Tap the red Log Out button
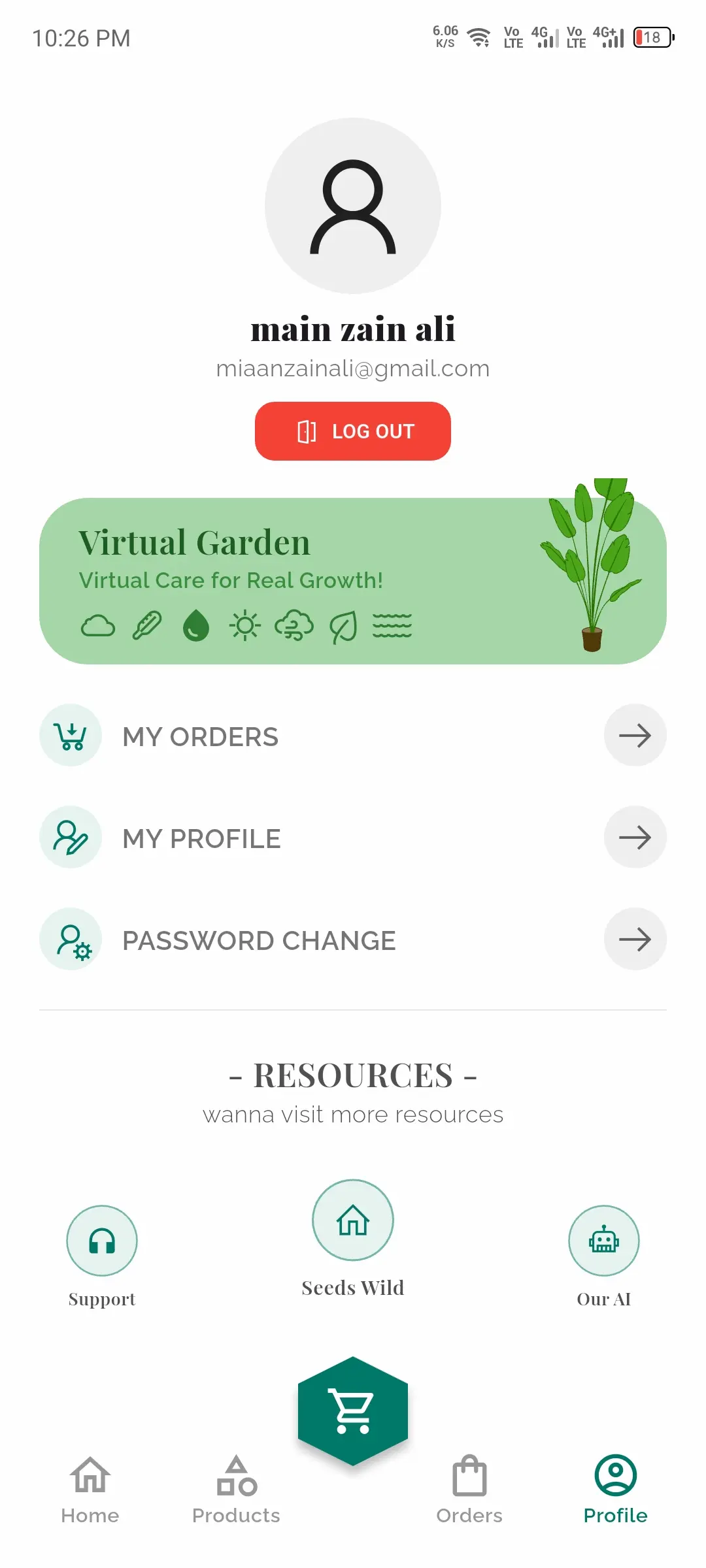706x1568 pixels. click(x=353, y=431)
